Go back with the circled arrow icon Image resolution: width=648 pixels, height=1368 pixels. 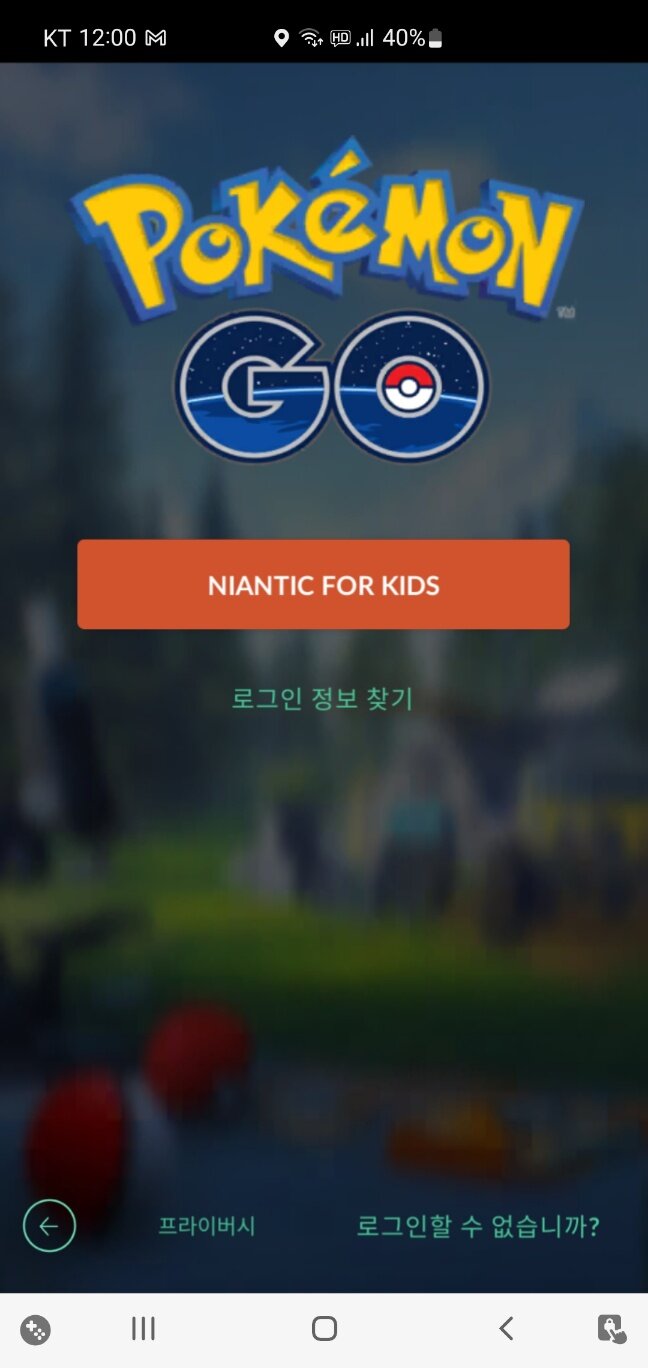[49, 1226]
